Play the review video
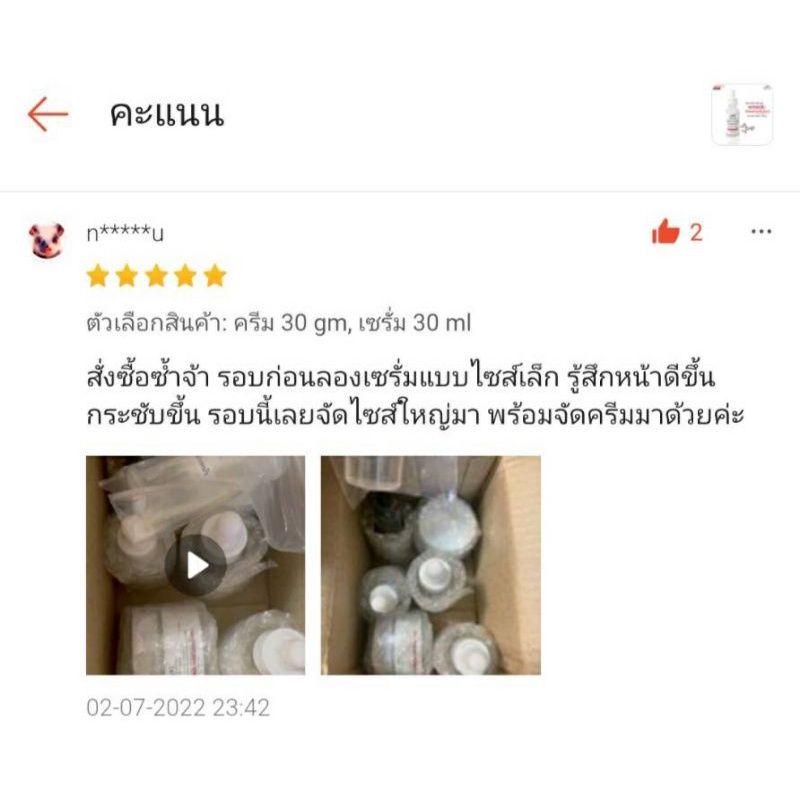800x800 pixels. click(195, 565)
